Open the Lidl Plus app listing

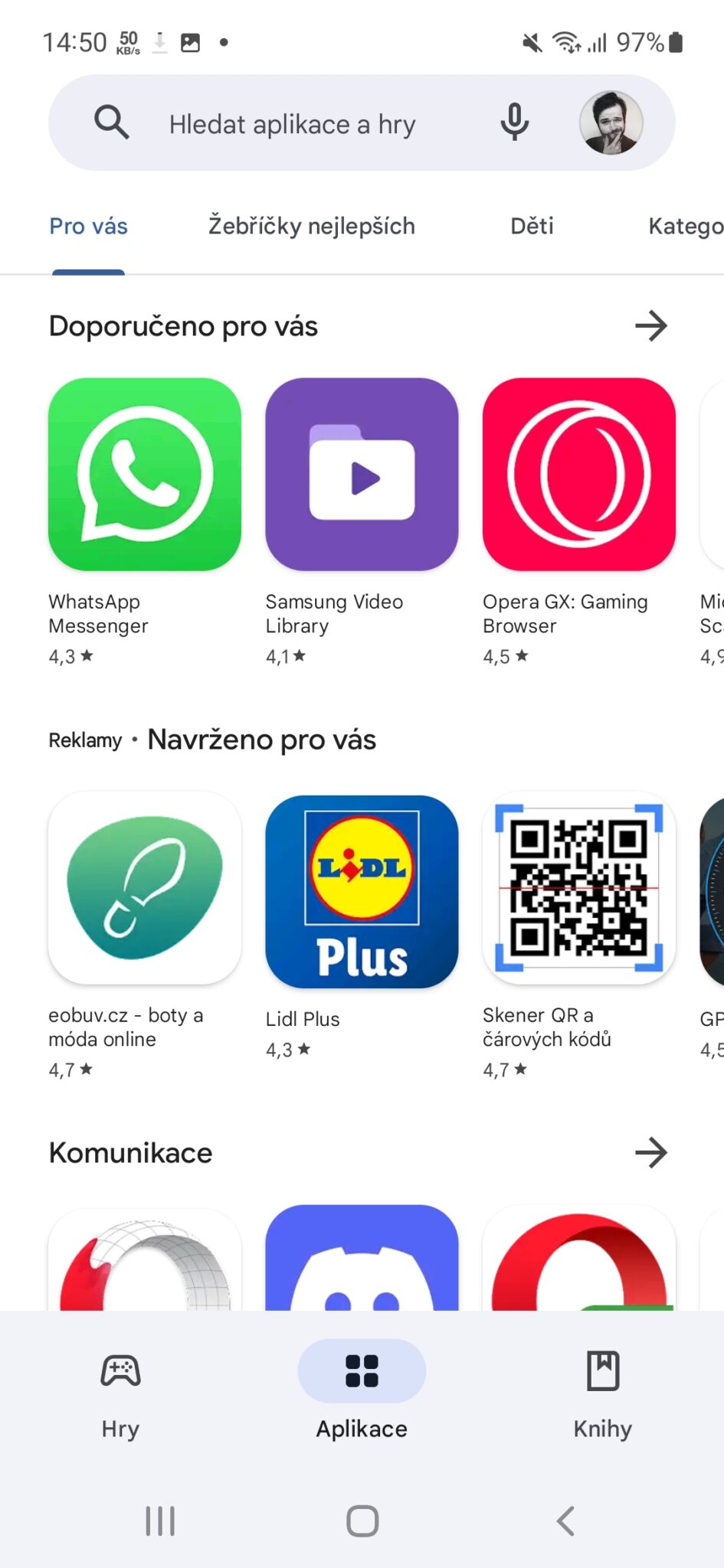coord(361,890)
